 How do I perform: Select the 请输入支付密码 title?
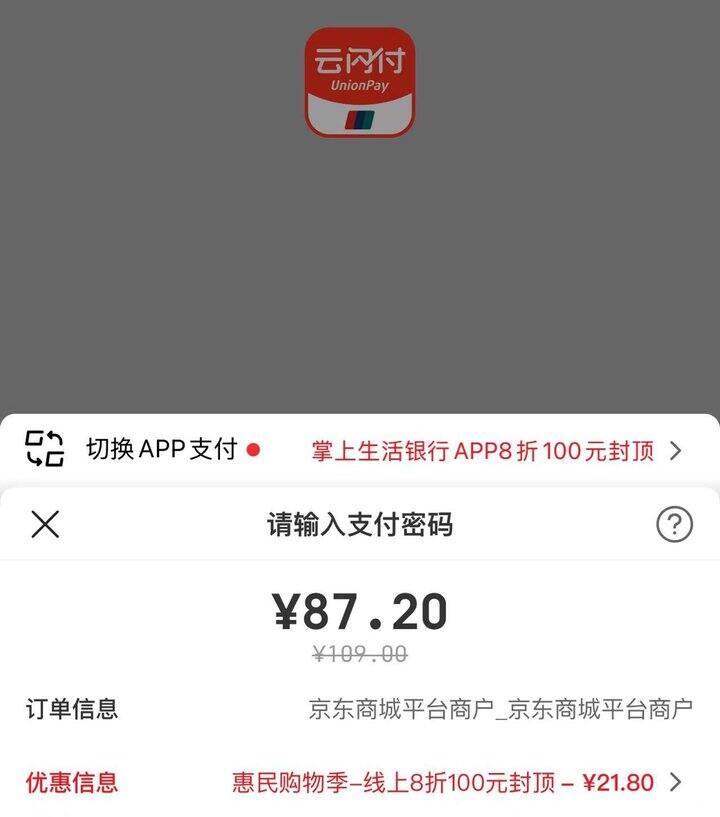360,525
